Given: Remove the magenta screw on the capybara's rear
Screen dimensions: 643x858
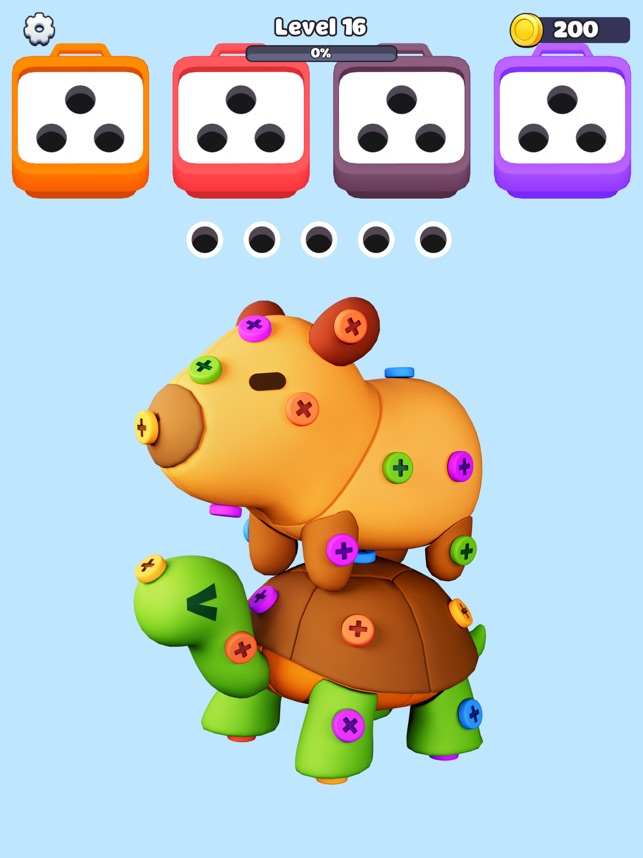Looking at the screenshot, I should click(x=460, y=466).
